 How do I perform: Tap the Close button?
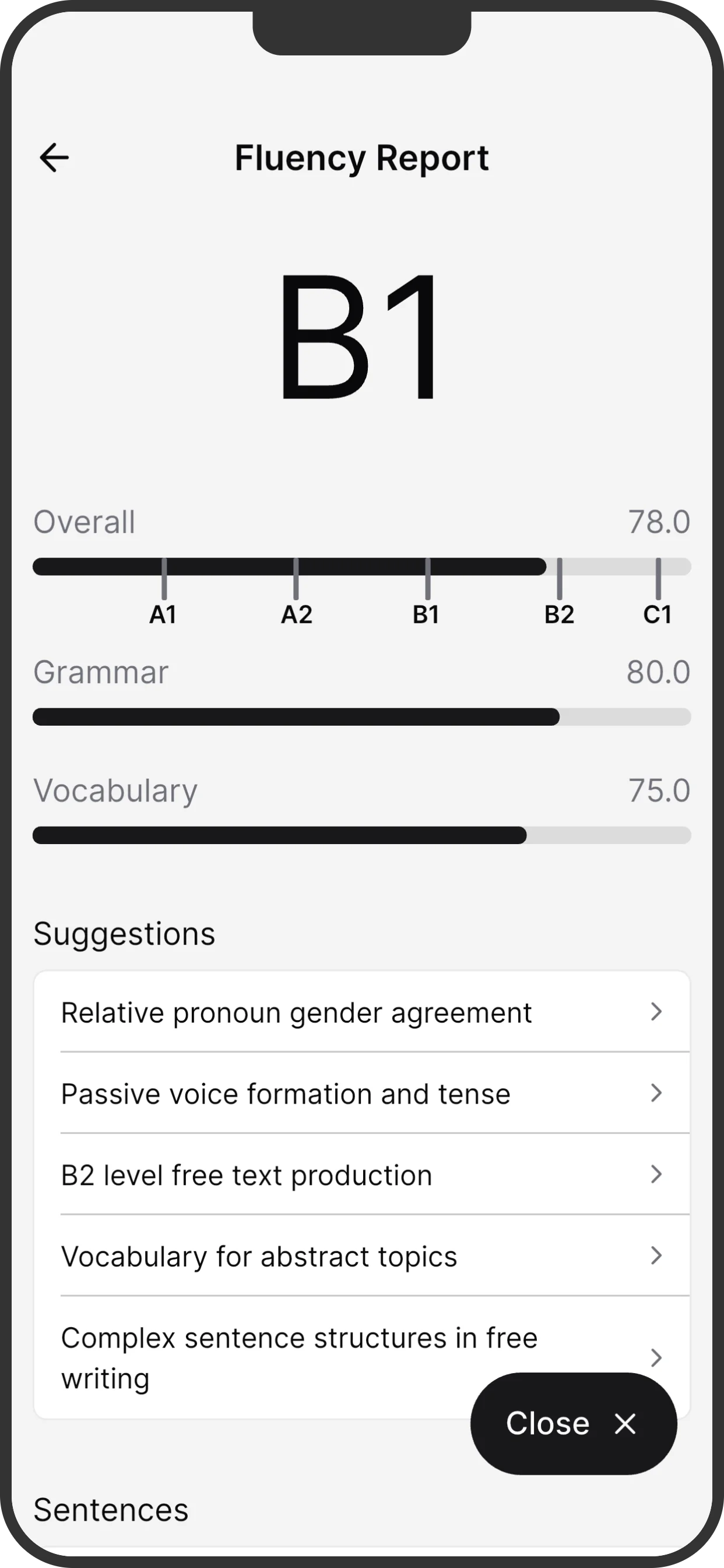click(572, 1423)
